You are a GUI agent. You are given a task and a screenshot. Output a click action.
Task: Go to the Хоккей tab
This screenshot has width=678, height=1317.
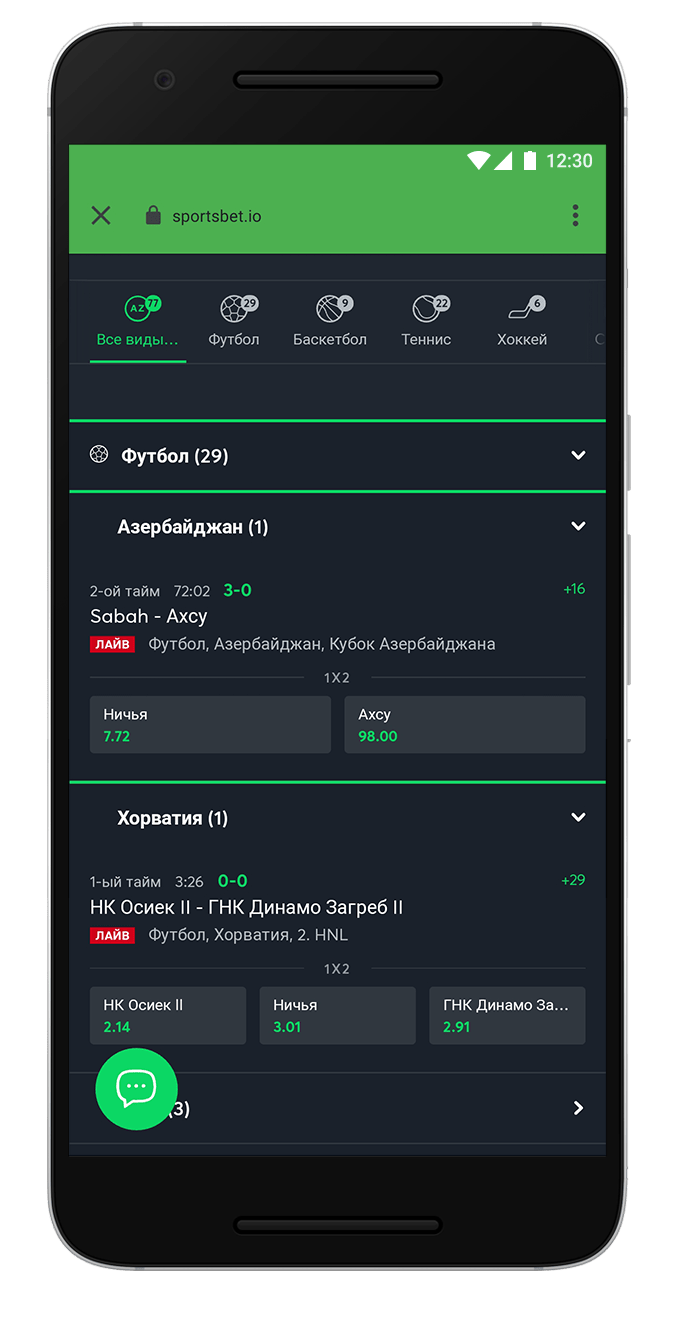[x=522, y=321]
